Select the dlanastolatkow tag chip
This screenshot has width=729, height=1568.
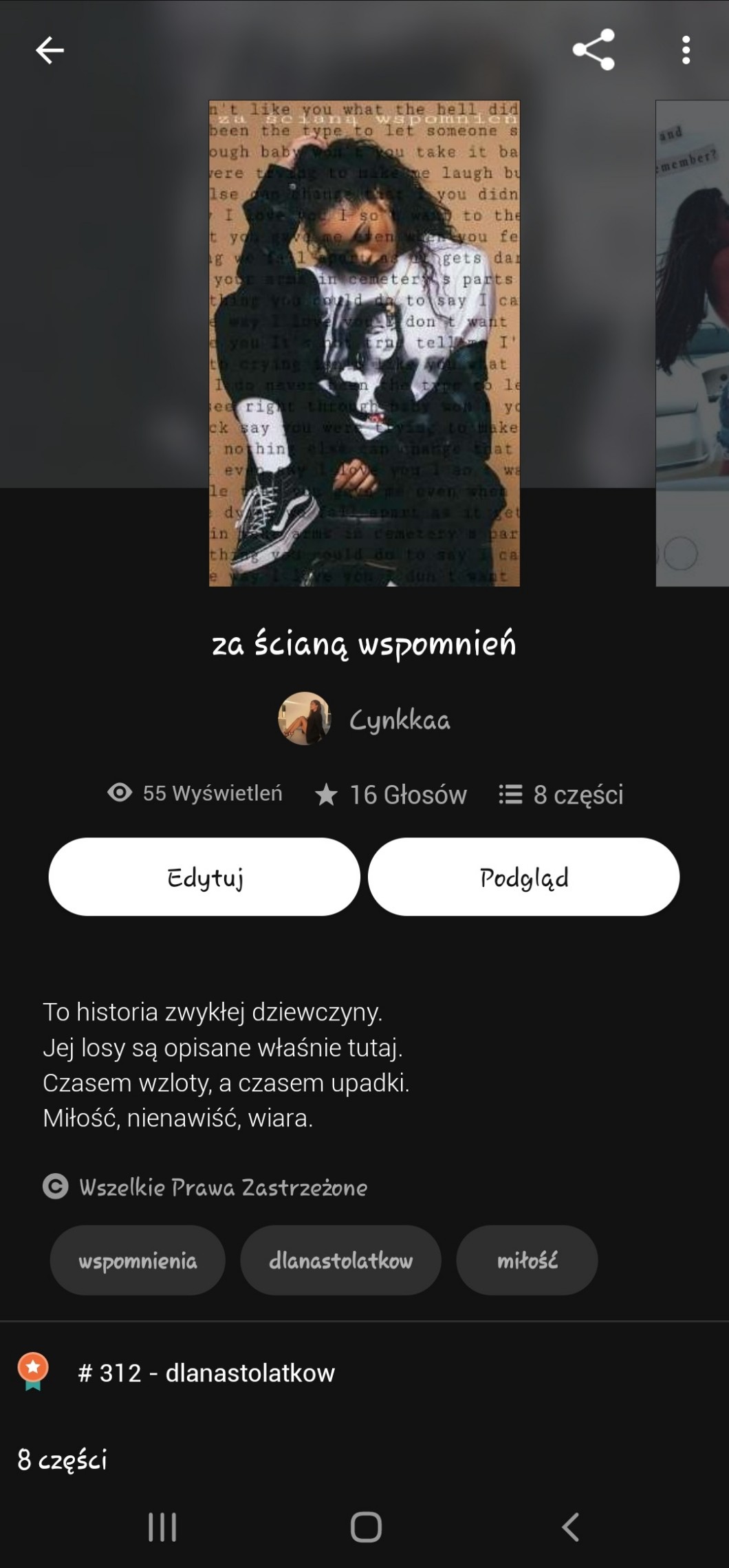pos(340,1260)
